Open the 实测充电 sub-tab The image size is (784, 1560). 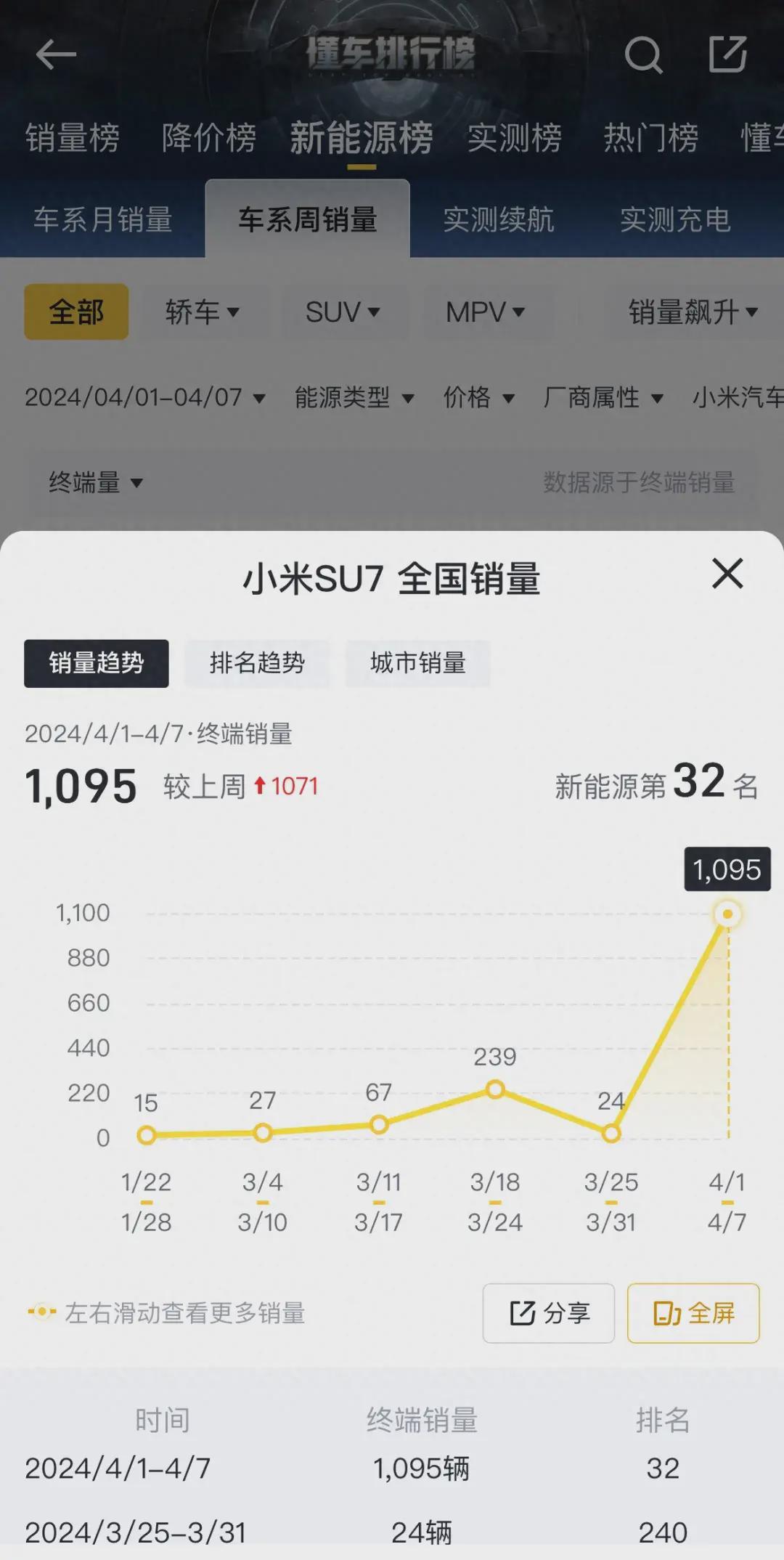click(x=675, y=219)
